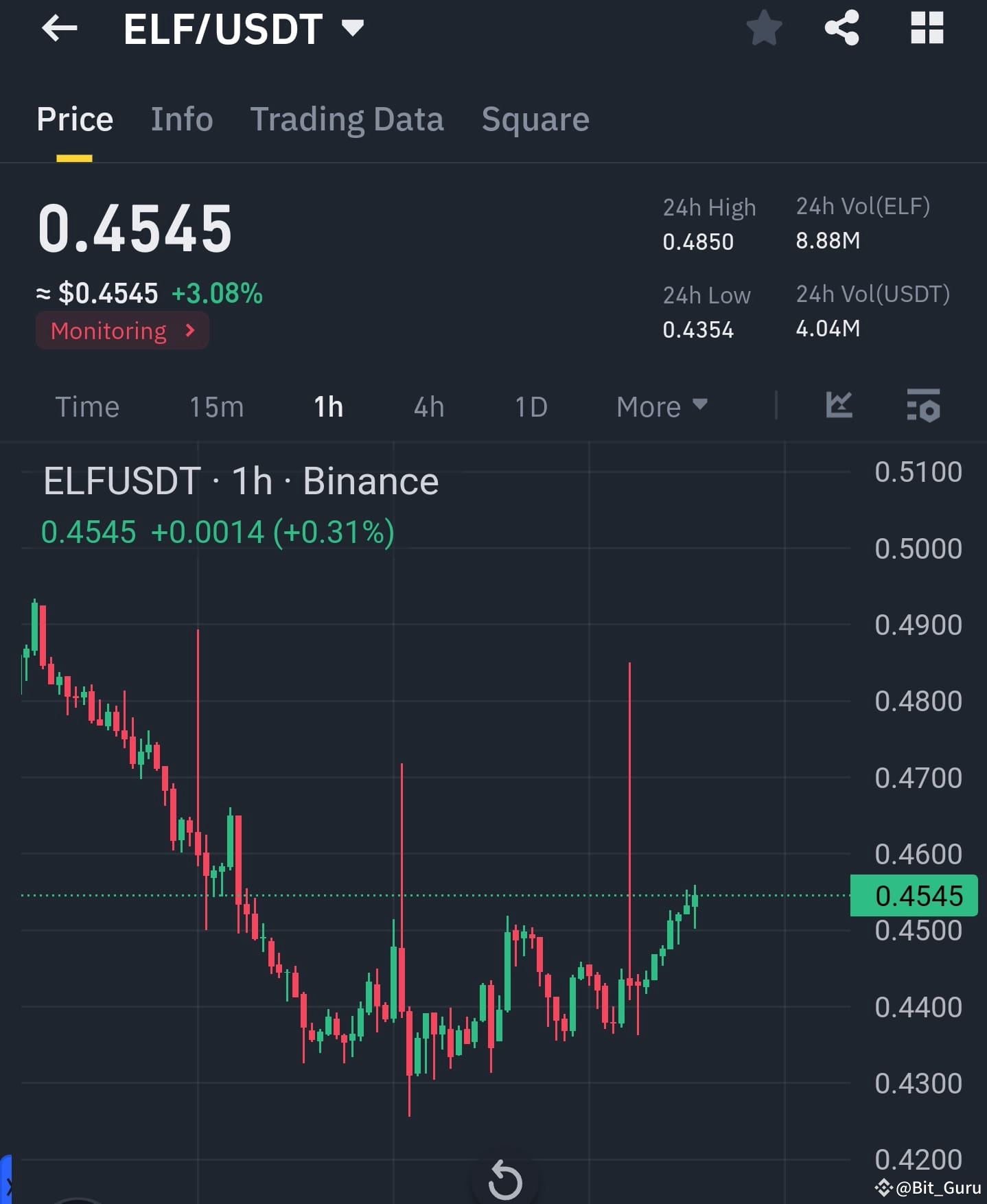Open the share options icon

pyautogui.click(x=842, y=29)
